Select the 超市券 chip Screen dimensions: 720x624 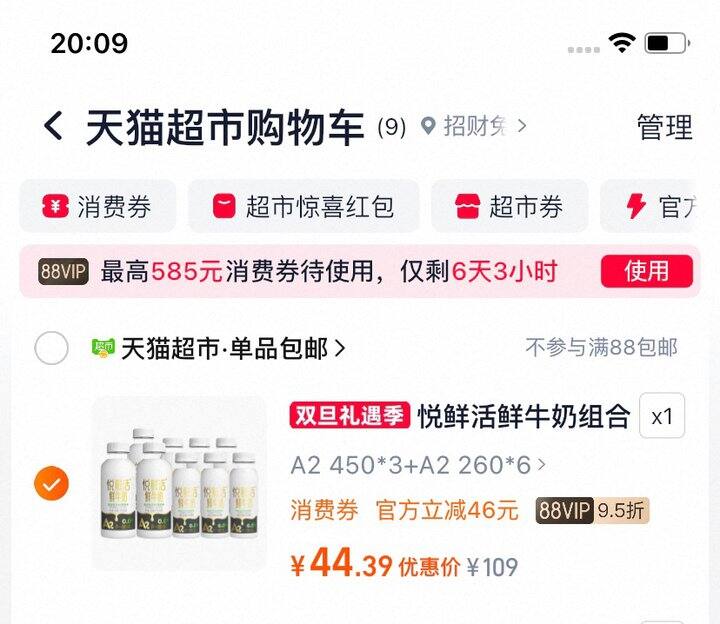[510, 207]
